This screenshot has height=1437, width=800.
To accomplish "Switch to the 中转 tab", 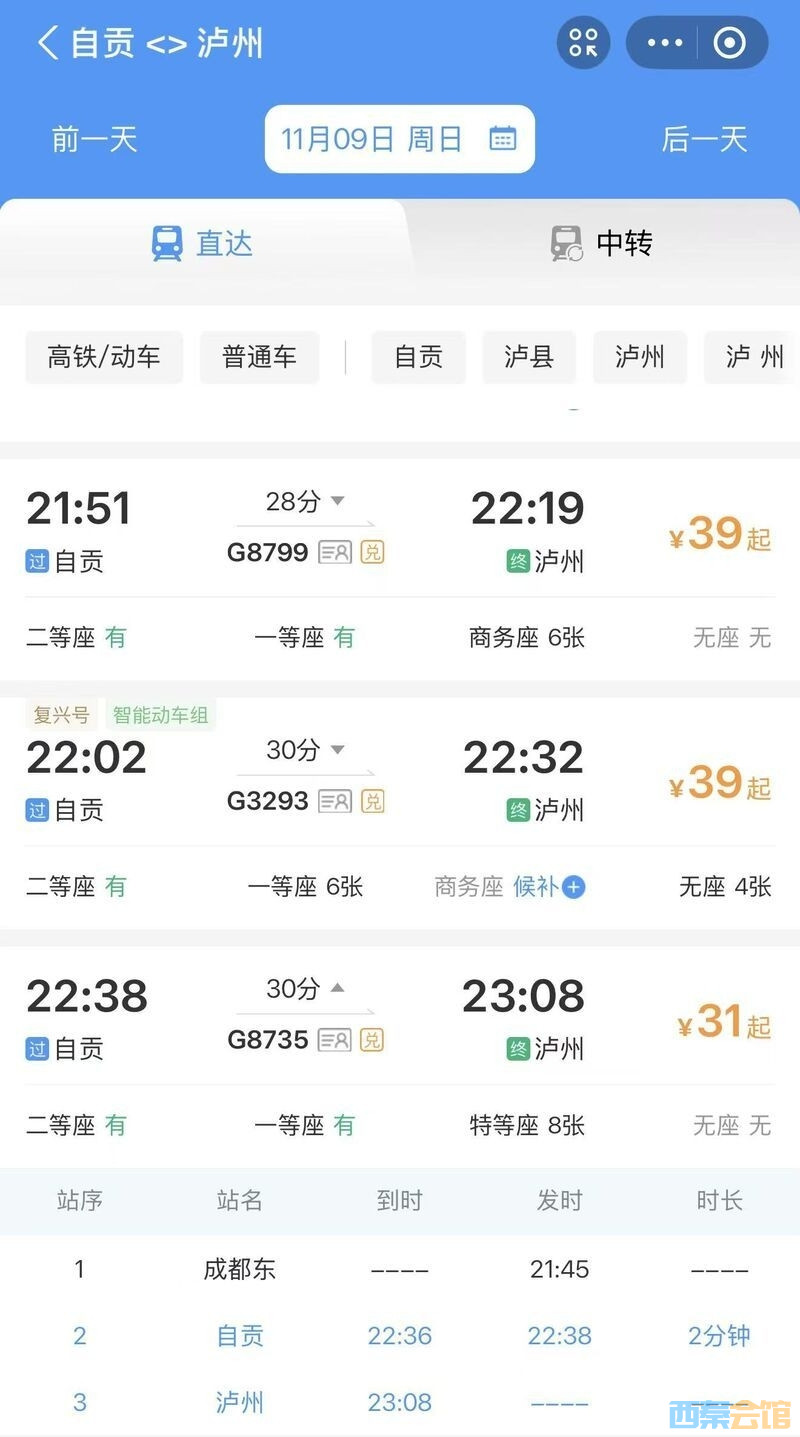I will 602,243.
